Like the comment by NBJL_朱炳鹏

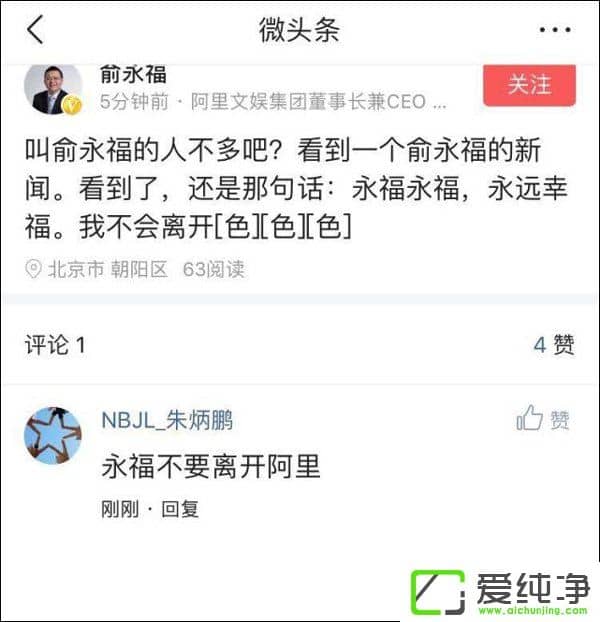pos(543,419)
